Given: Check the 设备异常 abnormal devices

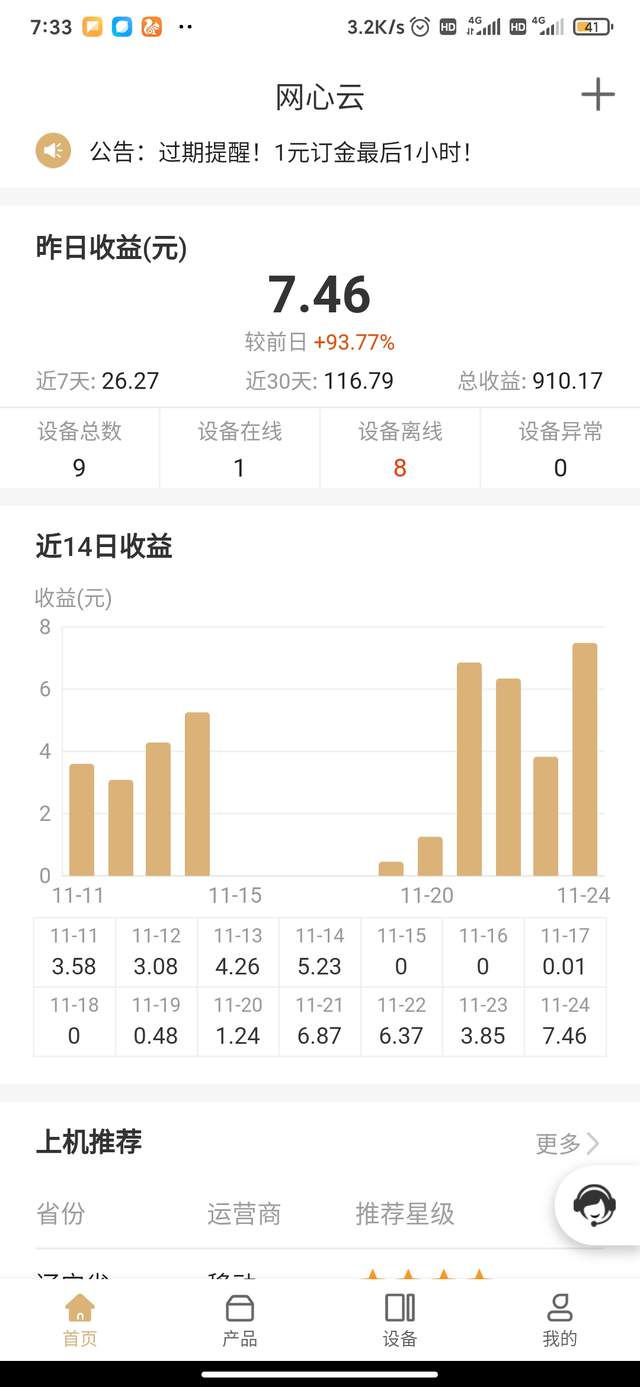Looking at the screenshot, I should tap(560, 448).
